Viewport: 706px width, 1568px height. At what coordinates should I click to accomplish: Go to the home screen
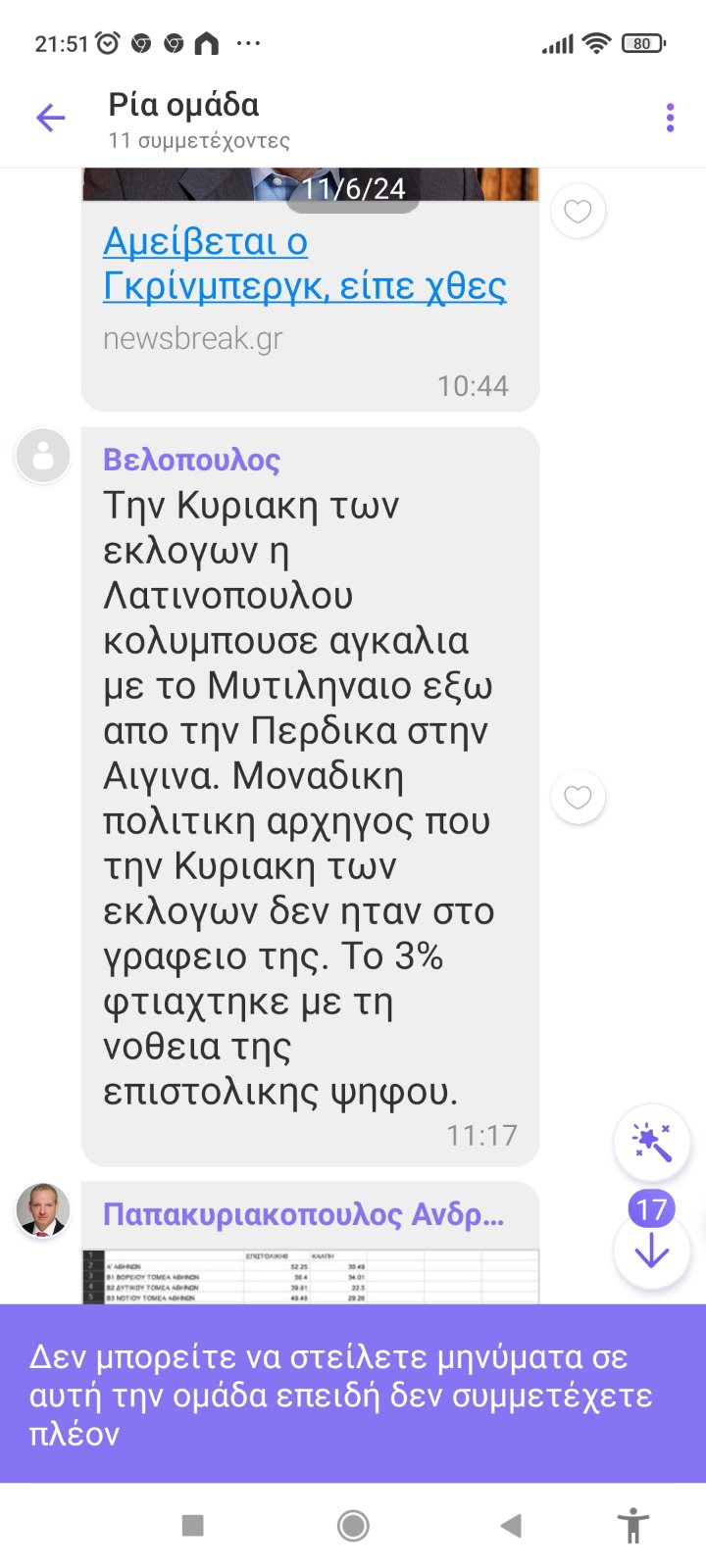(x=353, y=1525)
